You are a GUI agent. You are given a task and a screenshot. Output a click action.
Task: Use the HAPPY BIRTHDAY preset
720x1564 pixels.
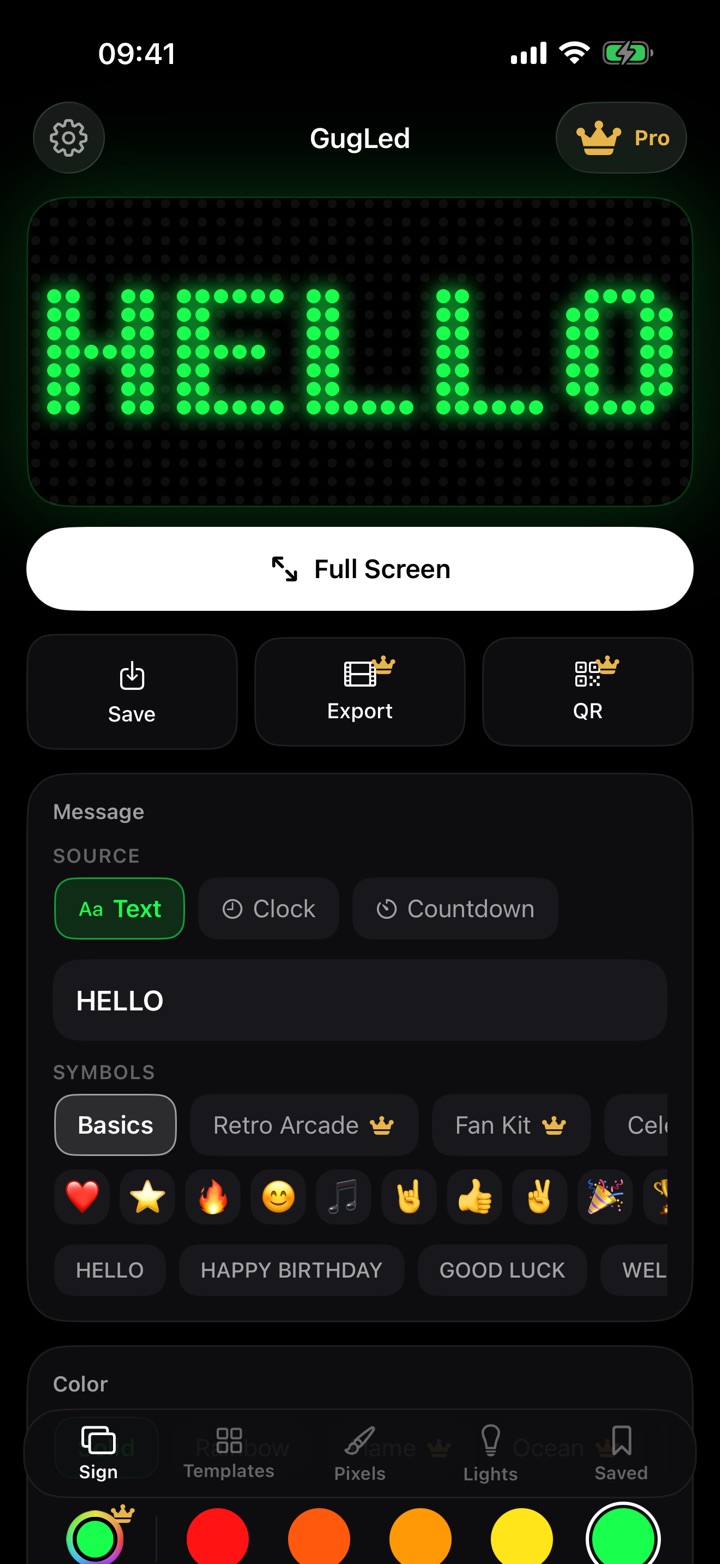[292, 1270]
